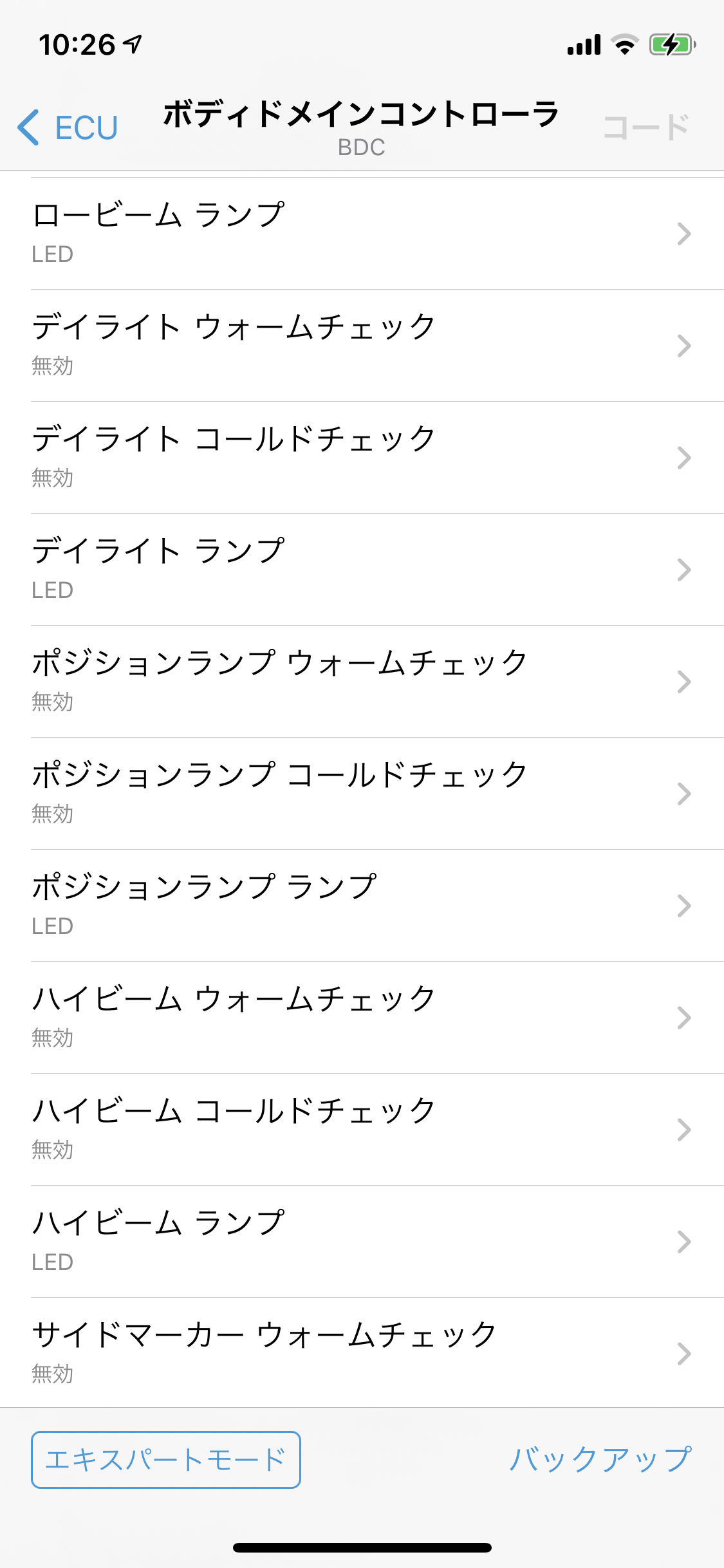Screen dimensions: 724x1568
Task: Open デイライト ランプ setting
Action: click(362, 570)
